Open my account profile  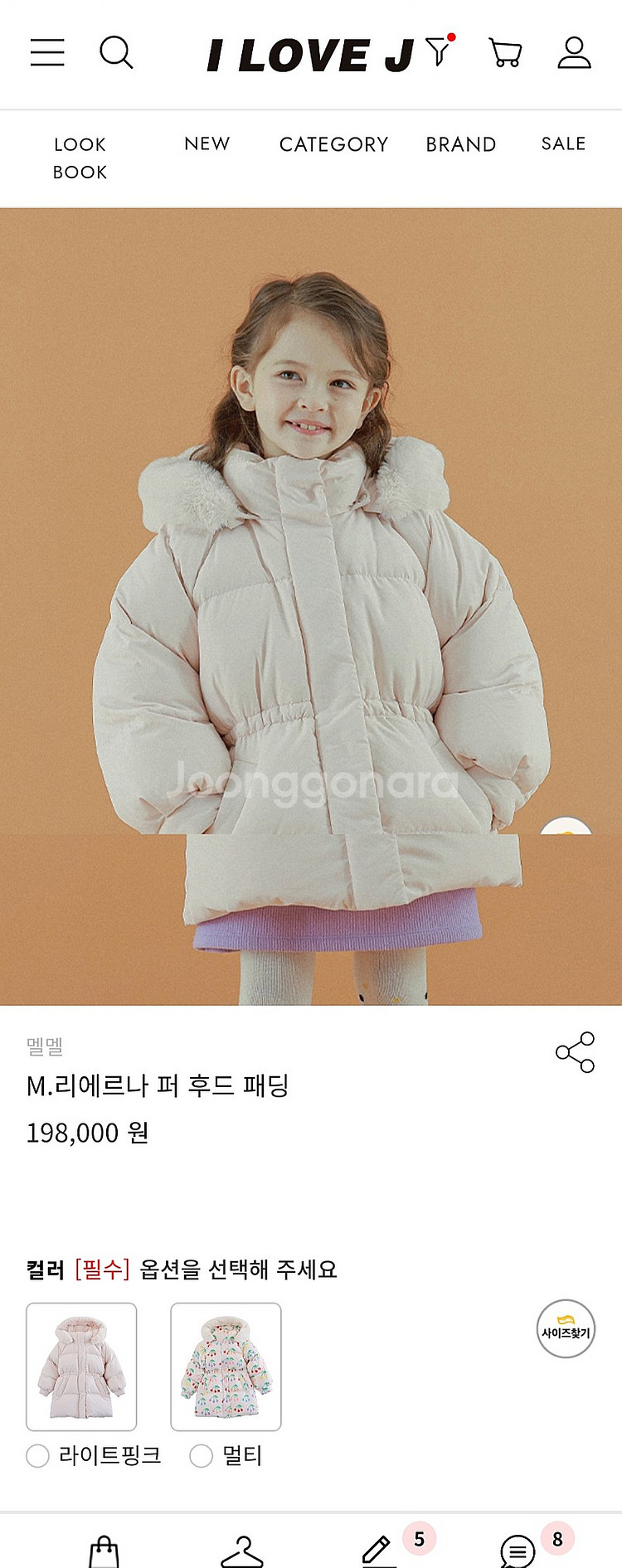574,52
